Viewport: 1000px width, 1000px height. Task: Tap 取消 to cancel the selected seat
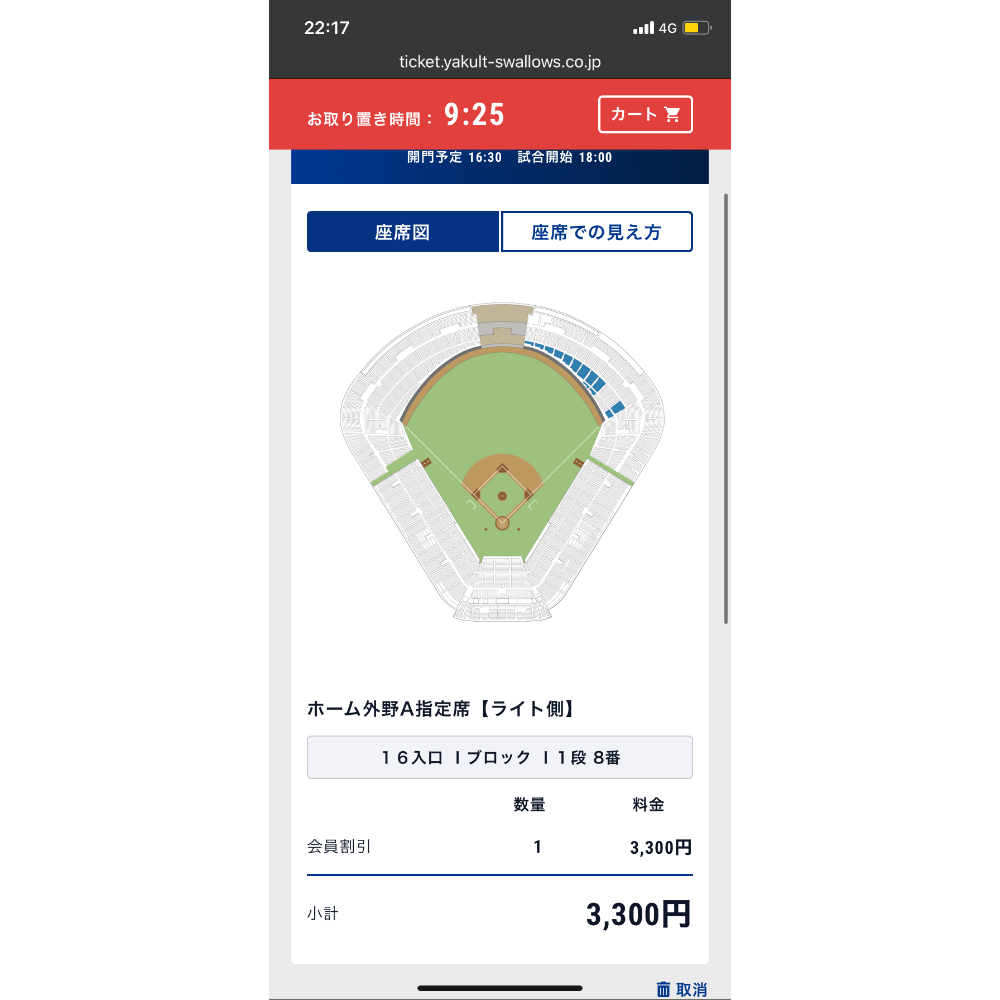682,989
